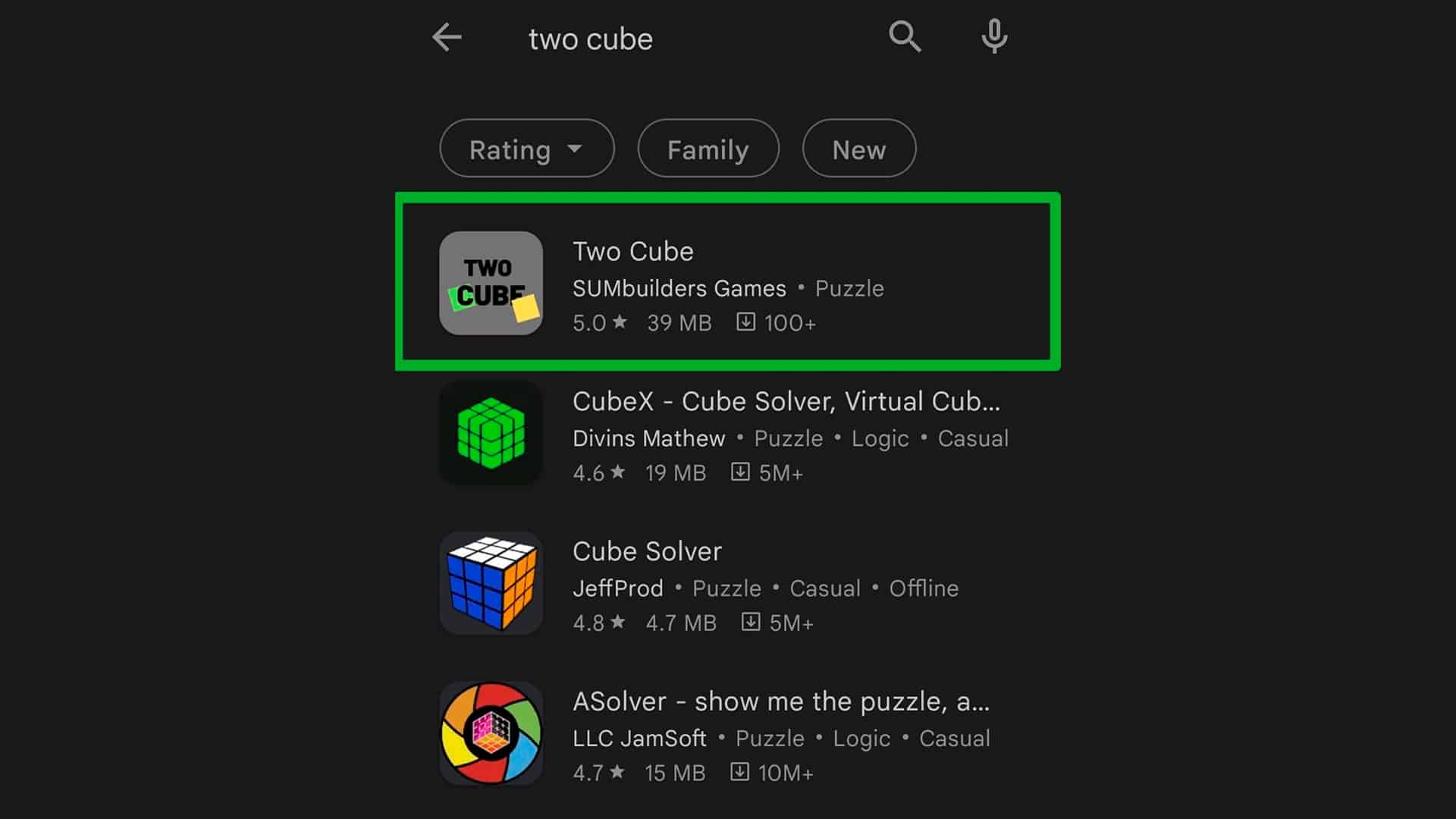This screenshot has width=1456, height=819.
Task: Open the CubeX Cube Solver result
Action: pyautogui.click(x=728, y=434)
